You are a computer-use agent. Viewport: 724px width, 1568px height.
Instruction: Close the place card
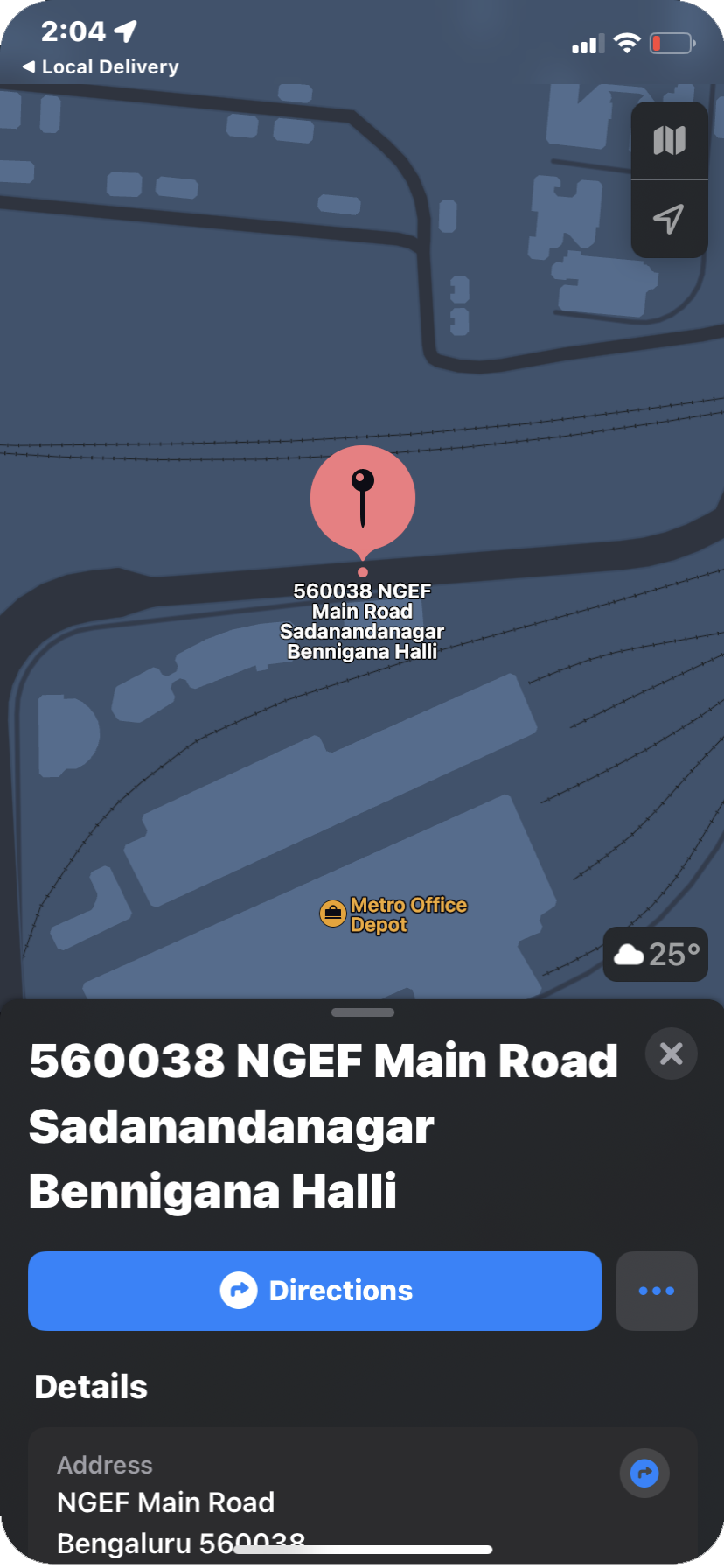tap(671, 1053)
